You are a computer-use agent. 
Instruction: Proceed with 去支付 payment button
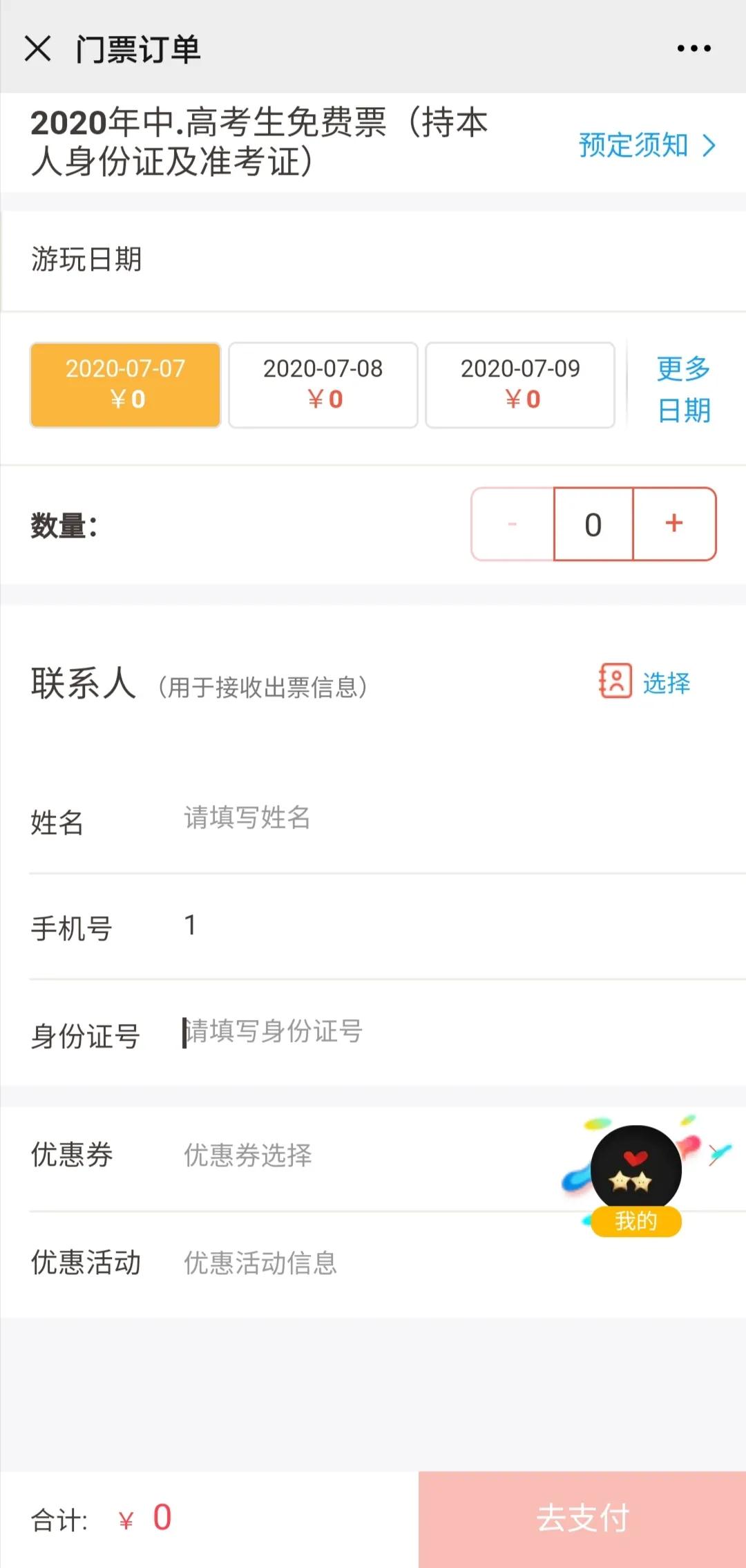click(582, 1518)
